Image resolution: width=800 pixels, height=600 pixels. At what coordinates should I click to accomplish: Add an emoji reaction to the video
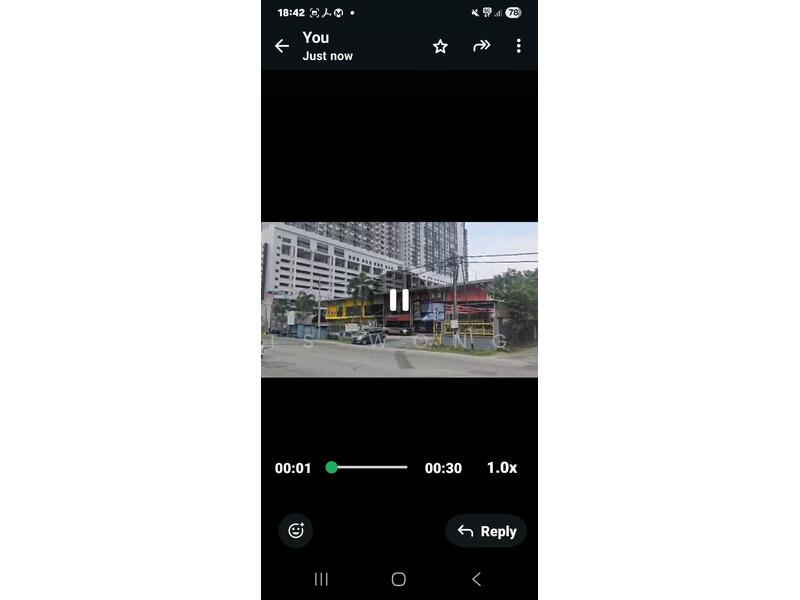click(296, 531)
